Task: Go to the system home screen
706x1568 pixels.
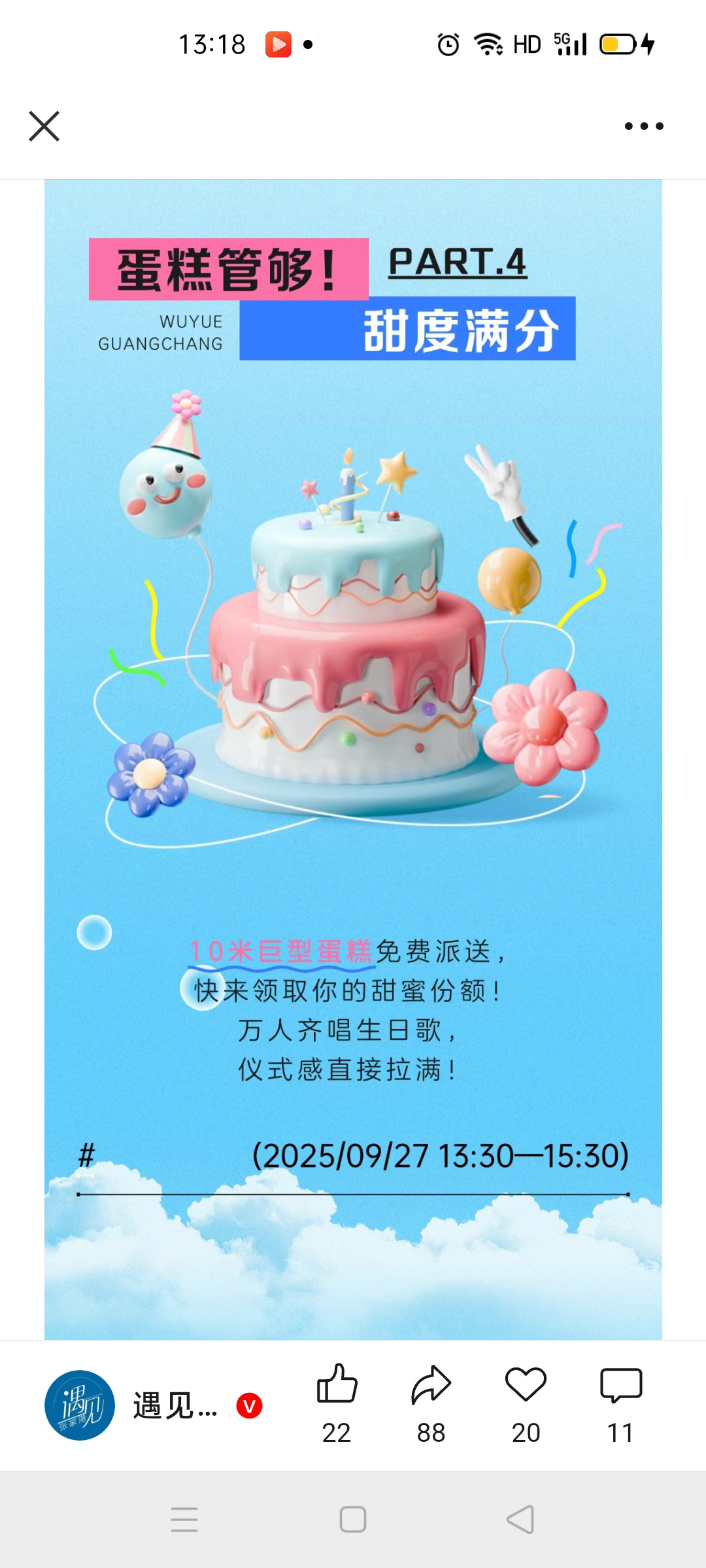Action: (353, 1520)
